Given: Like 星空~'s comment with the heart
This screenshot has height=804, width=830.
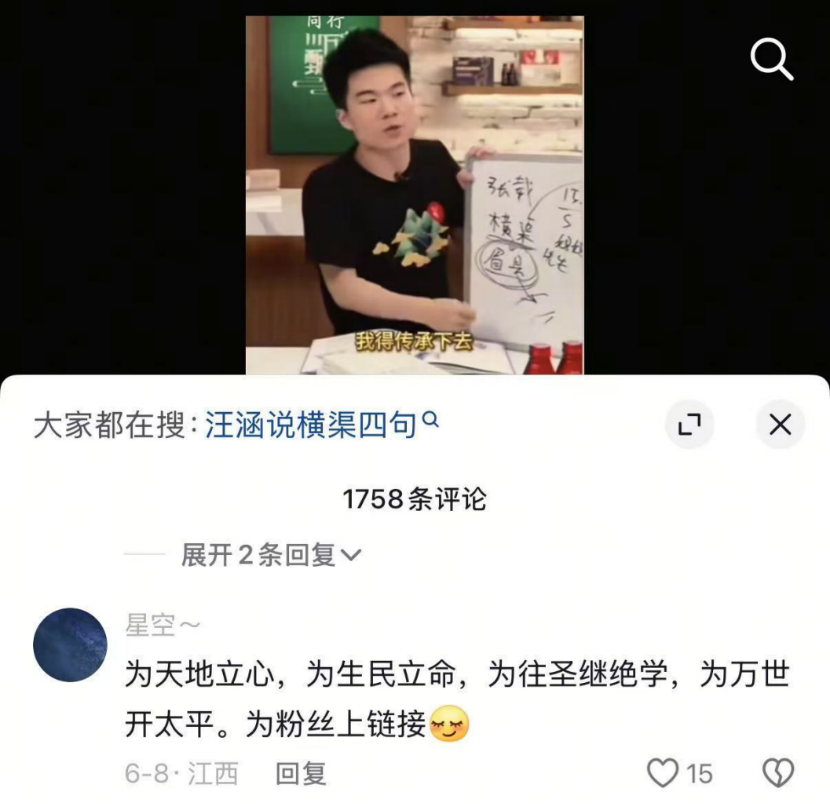Looking at the screenshot, I should [x=663, y=773].
